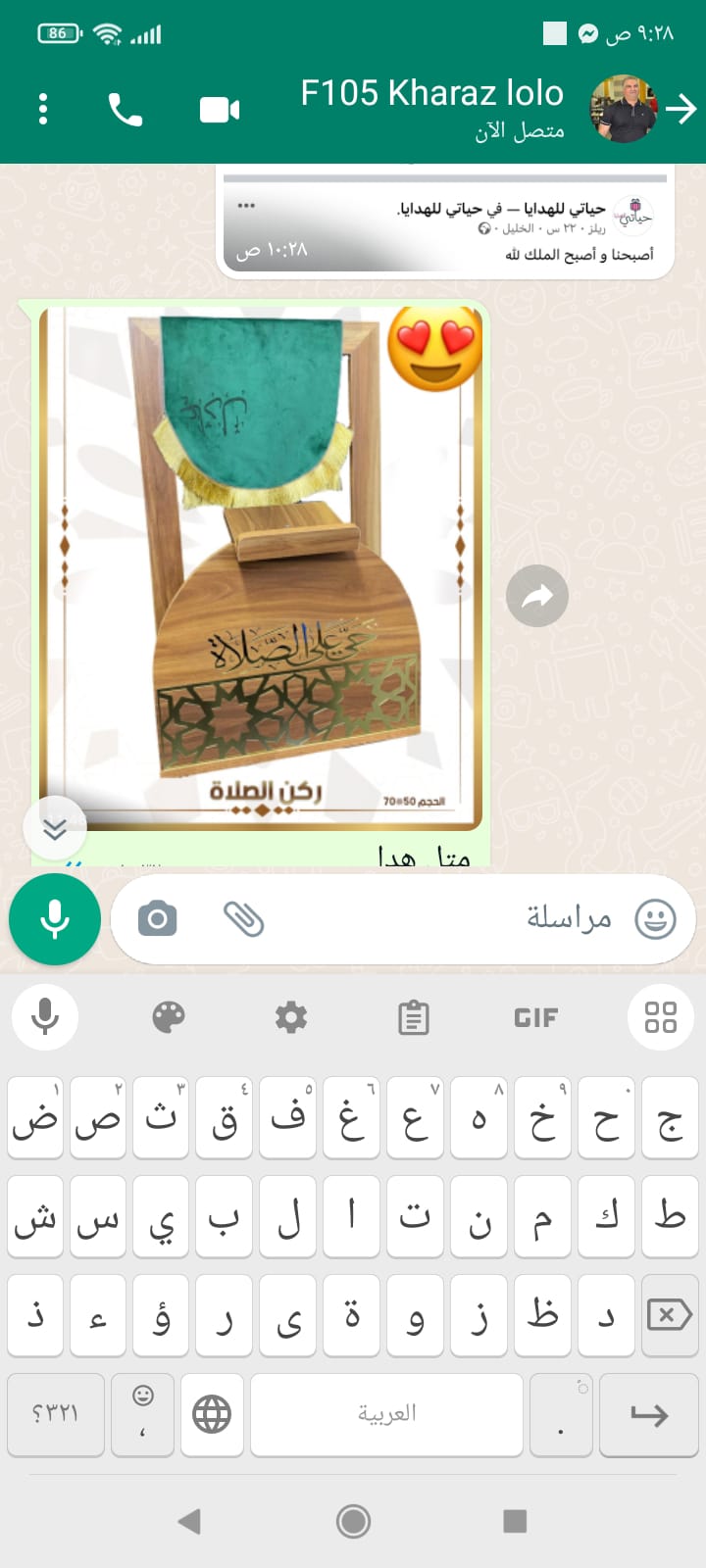Attach a file with the paperclip
The image size is (706, 1568).
[243, 919]
